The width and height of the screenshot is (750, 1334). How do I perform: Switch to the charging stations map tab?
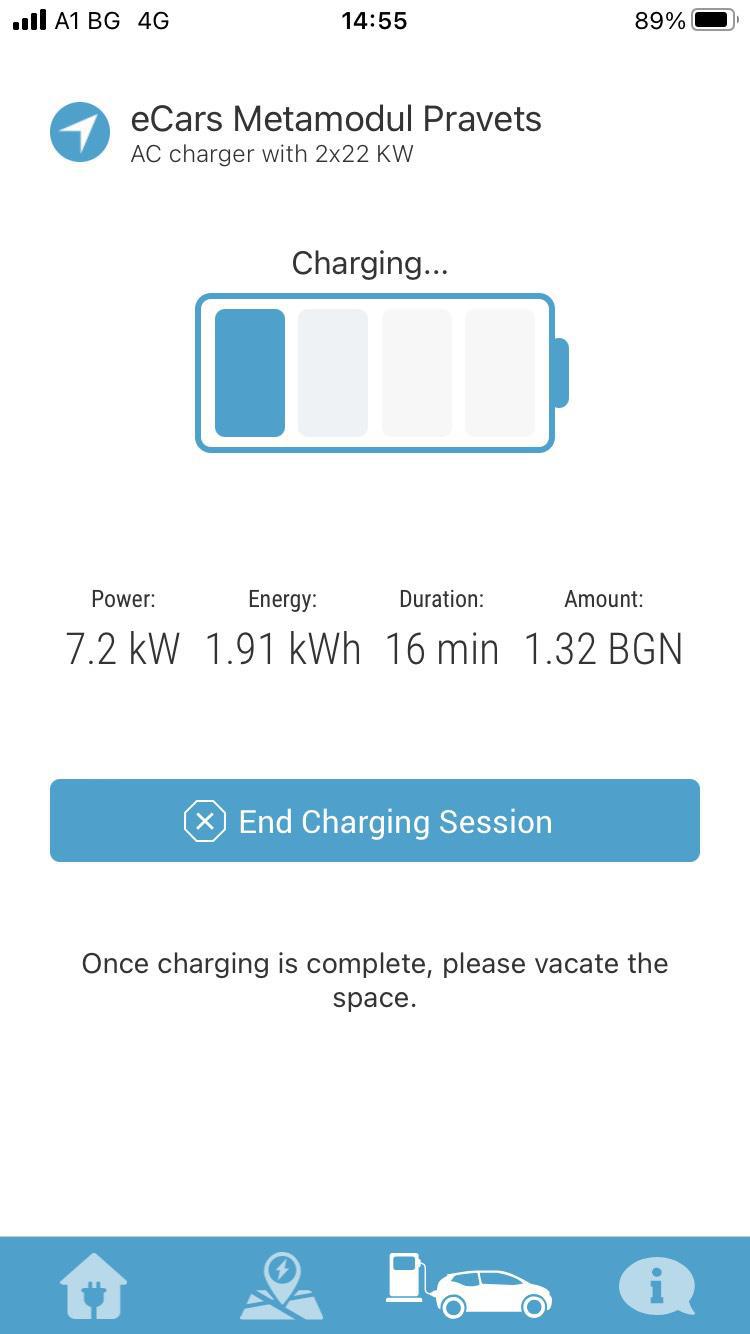pyautogui.click(x=282, y=1286)
